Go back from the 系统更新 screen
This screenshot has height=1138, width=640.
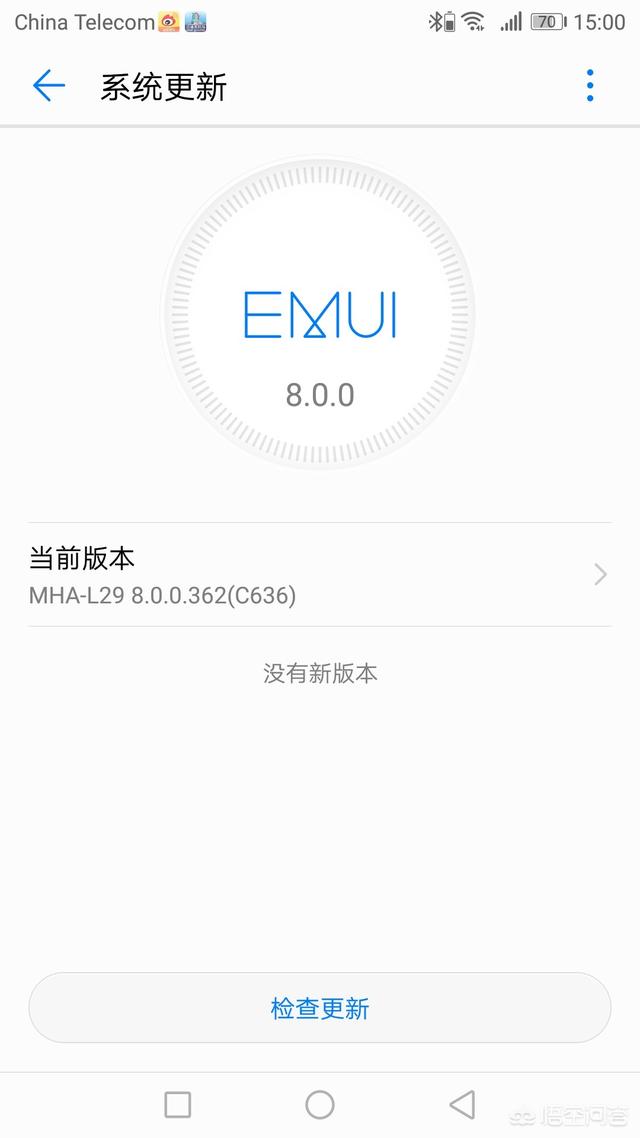point(48,86)
